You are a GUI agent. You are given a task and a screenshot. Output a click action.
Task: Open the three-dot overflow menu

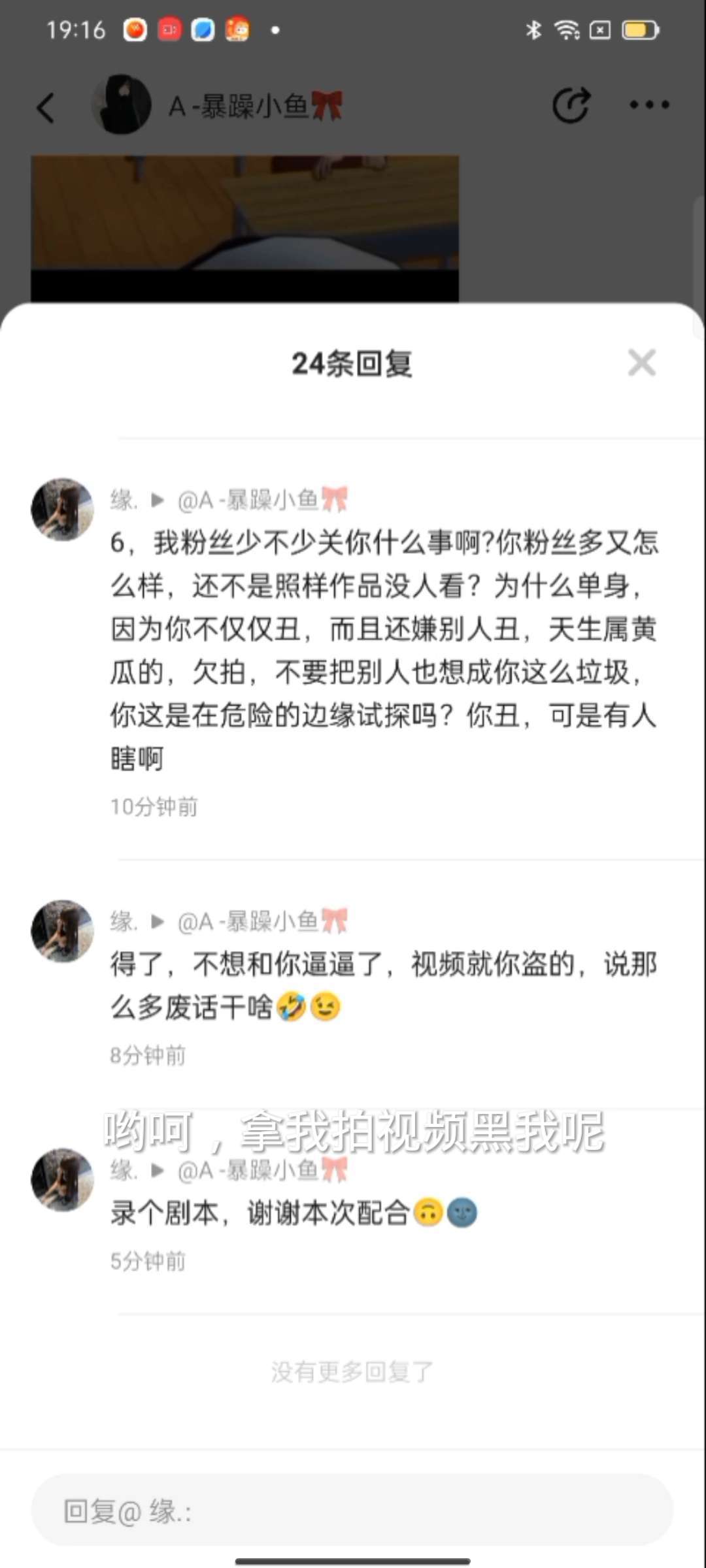point(648,105)
